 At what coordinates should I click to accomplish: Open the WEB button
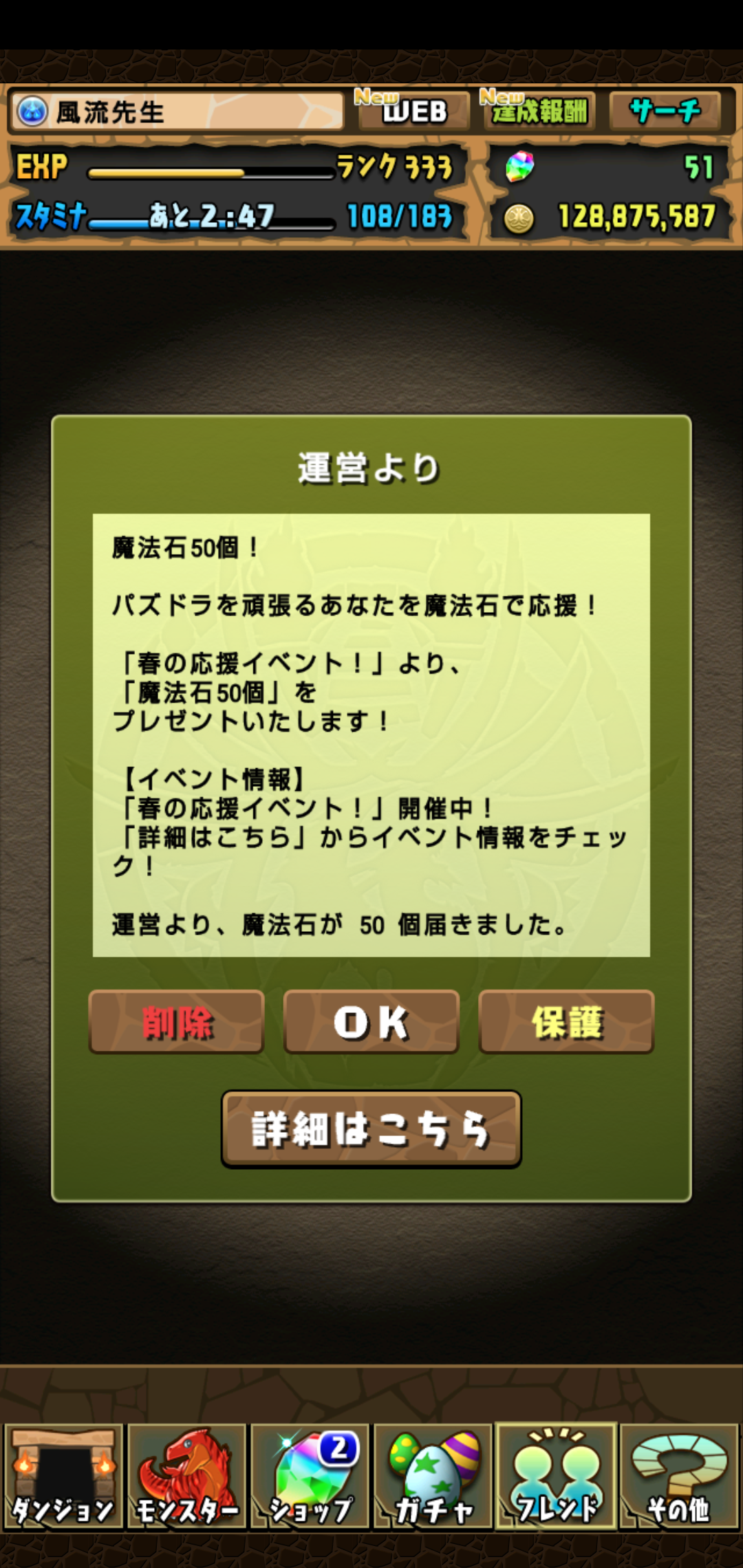[413, 110]
